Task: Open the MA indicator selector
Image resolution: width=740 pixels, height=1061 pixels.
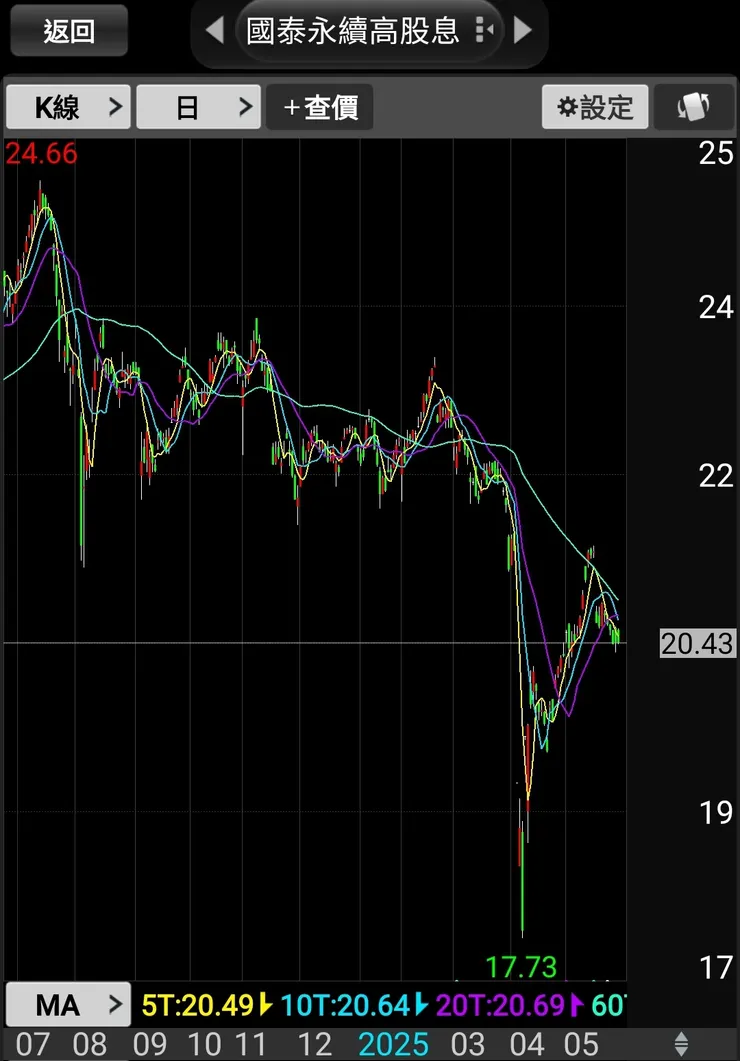Action: (69, 1004)
